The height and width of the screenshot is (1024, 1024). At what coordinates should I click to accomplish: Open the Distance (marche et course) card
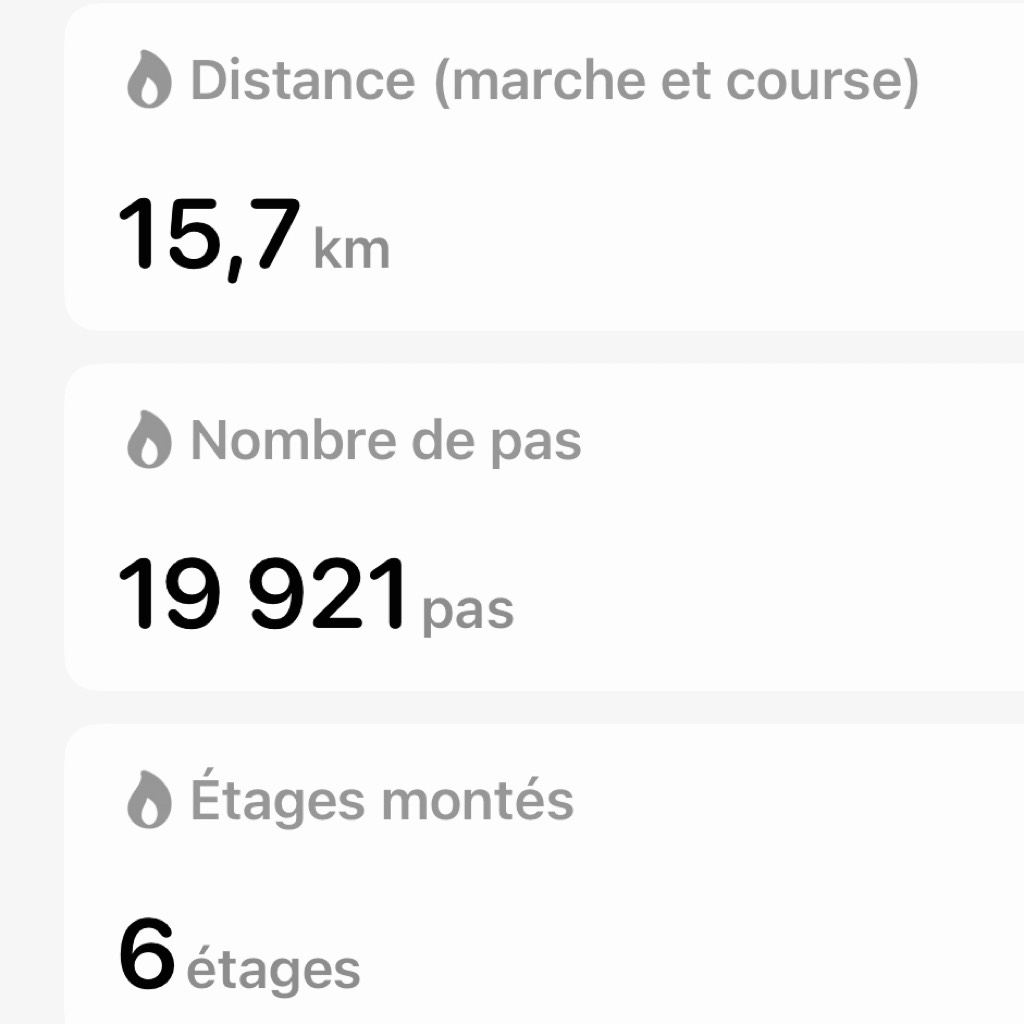pos(545,170)
